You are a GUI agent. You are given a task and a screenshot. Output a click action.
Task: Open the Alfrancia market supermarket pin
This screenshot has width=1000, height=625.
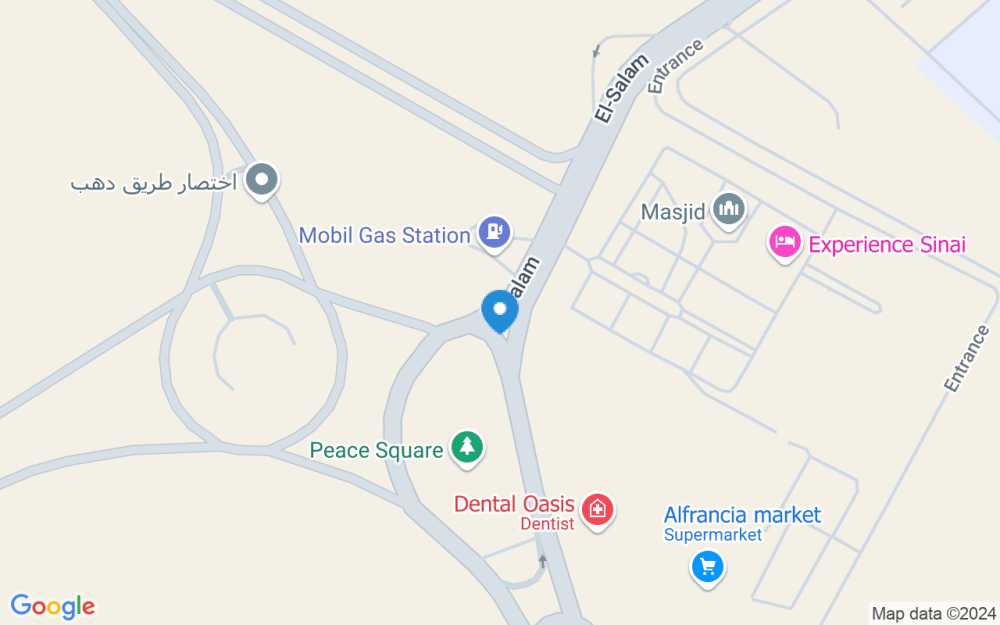tap(707, 567)
